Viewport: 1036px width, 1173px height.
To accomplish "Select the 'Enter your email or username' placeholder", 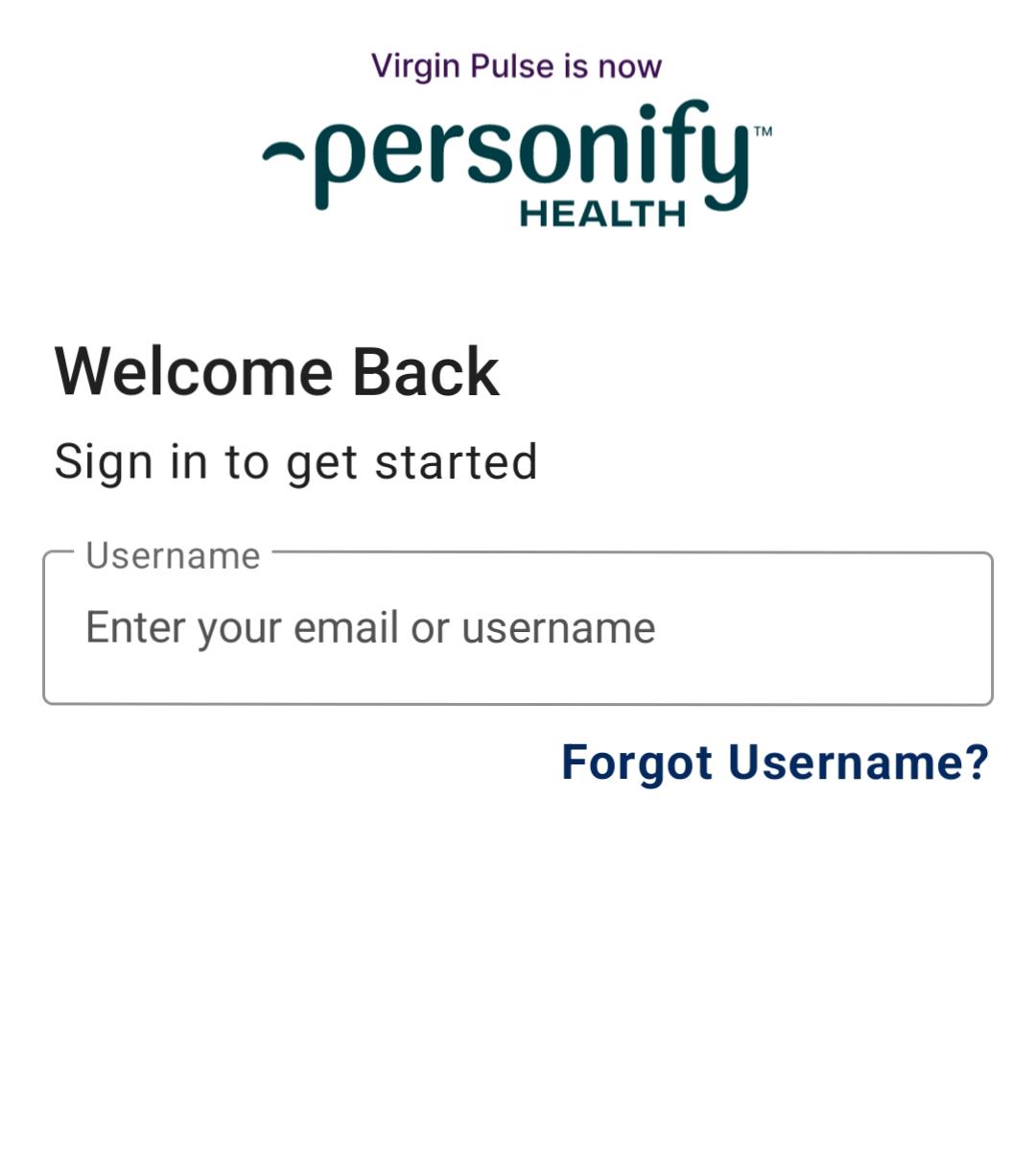I will click(369, 626).
